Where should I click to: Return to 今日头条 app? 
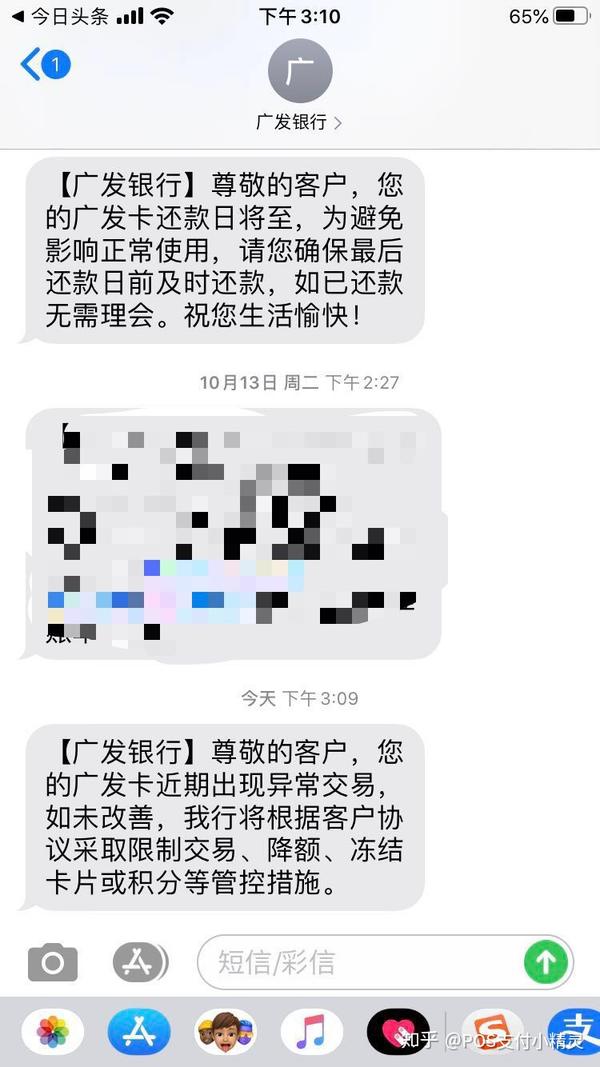[x=60, y=17]
